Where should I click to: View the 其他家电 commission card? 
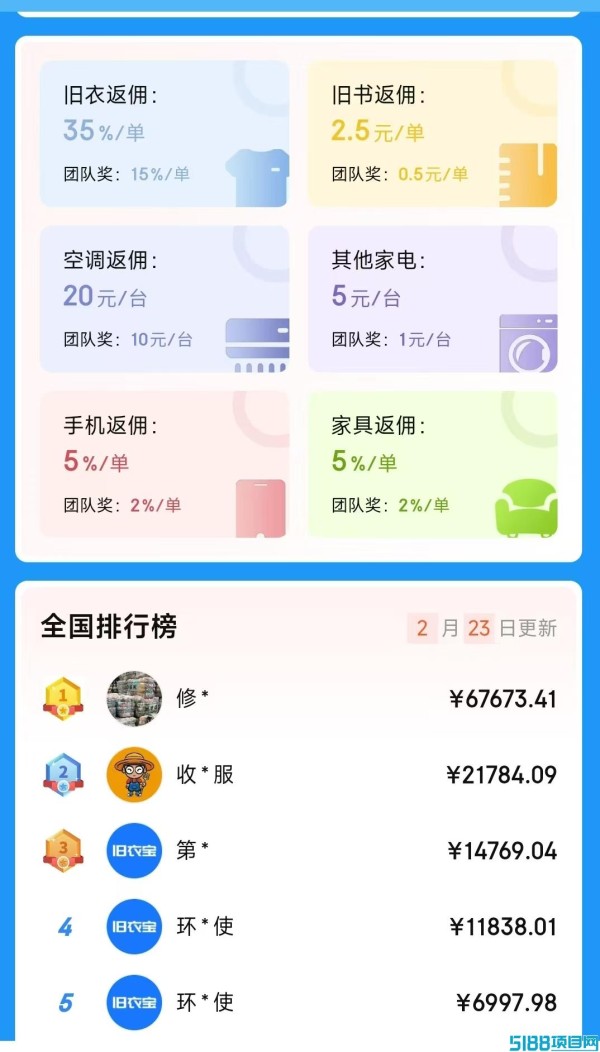[433, 299]
